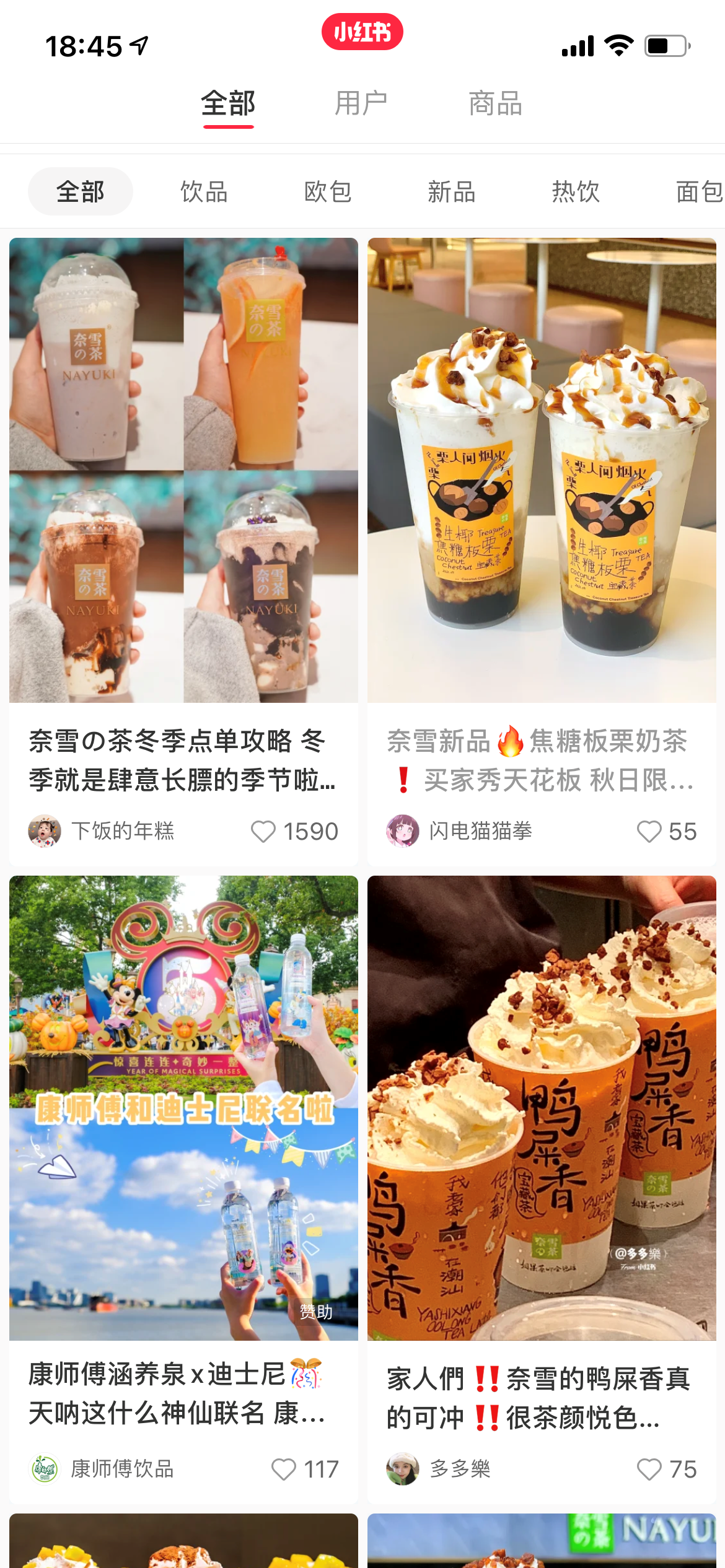The height and width of the screenshot is (1568, 725).
Task: Like the post by 下饭的年糕
Action: 263,831
